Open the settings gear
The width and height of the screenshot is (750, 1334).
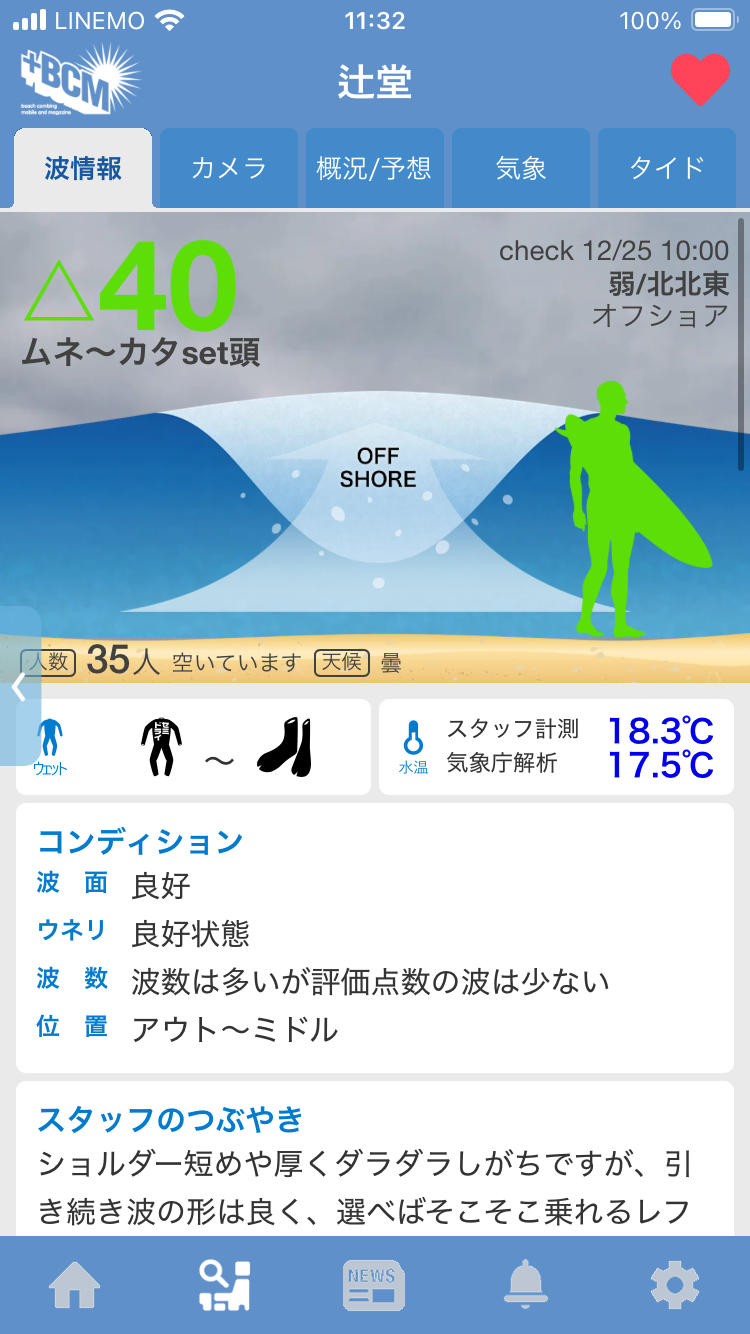click(x=675, y=1285)
